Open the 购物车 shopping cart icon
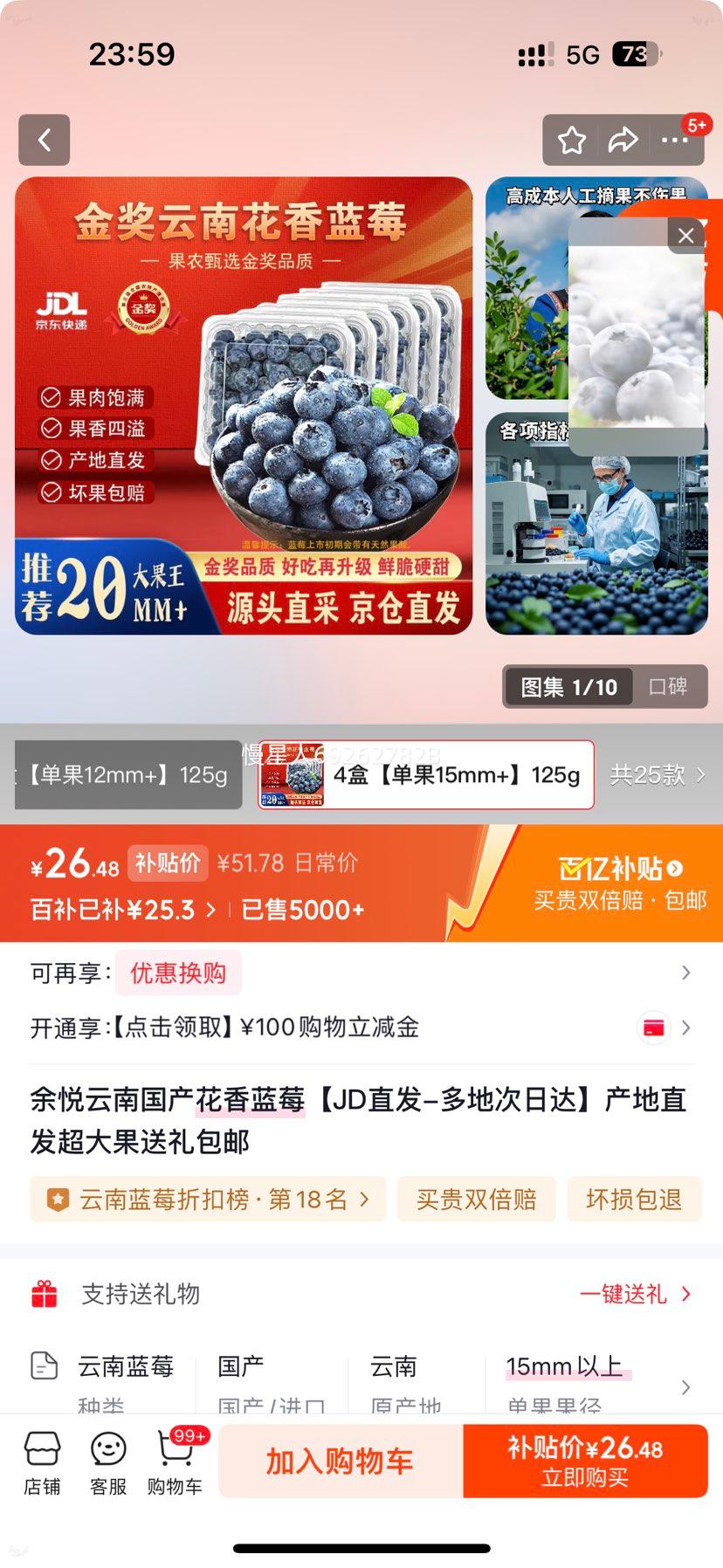 click(174, 1461)
